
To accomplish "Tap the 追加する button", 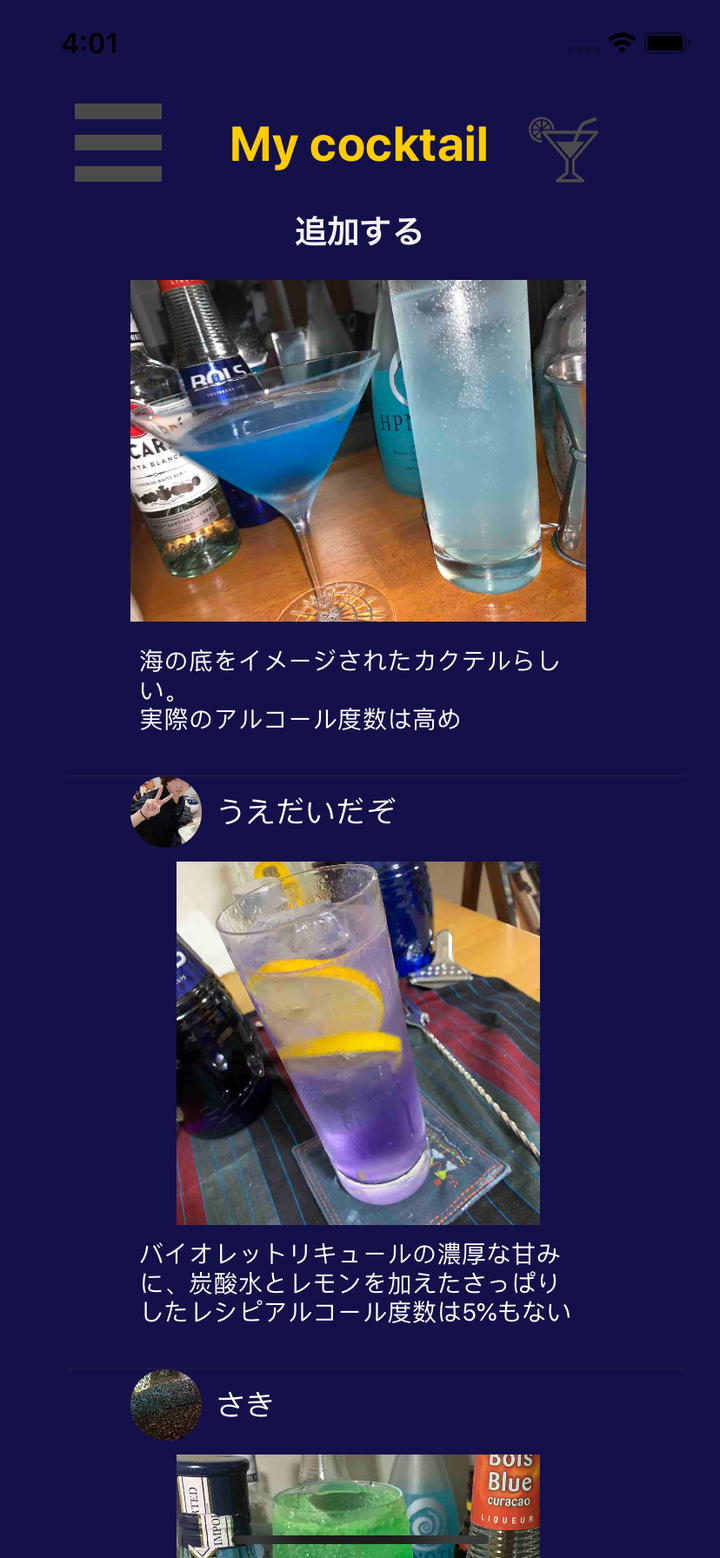I will click(359, 232).
